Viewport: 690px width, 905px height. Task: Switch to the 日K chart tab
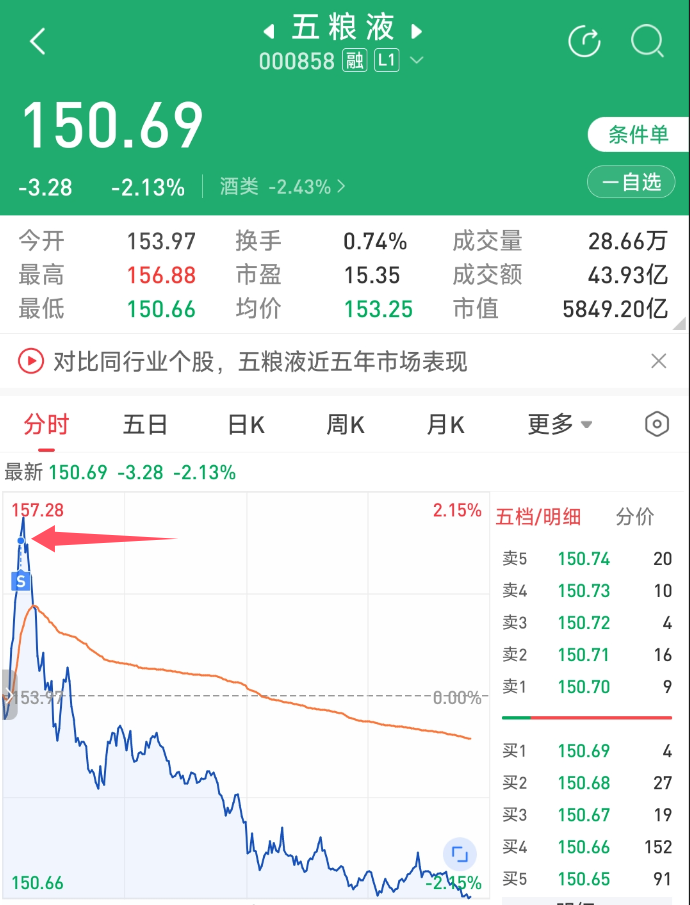coord(246,425)
